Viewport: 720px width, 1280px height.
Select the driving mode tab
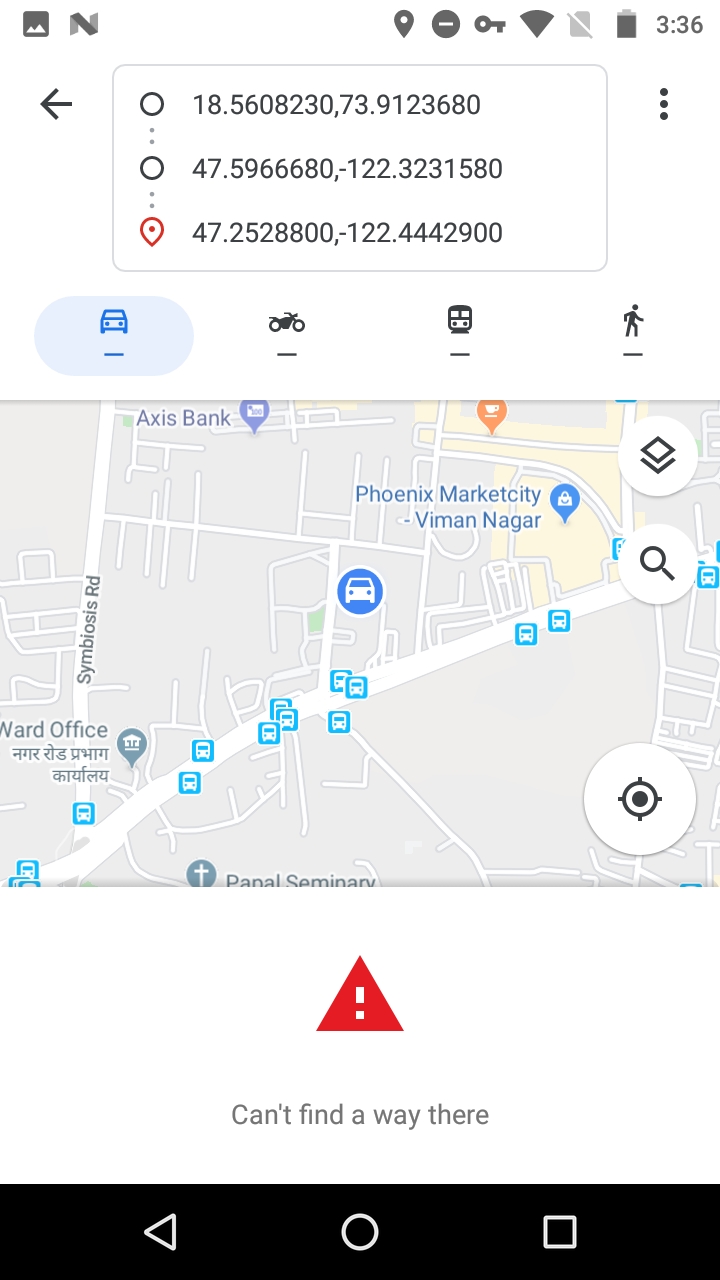(x=114, y=335)
